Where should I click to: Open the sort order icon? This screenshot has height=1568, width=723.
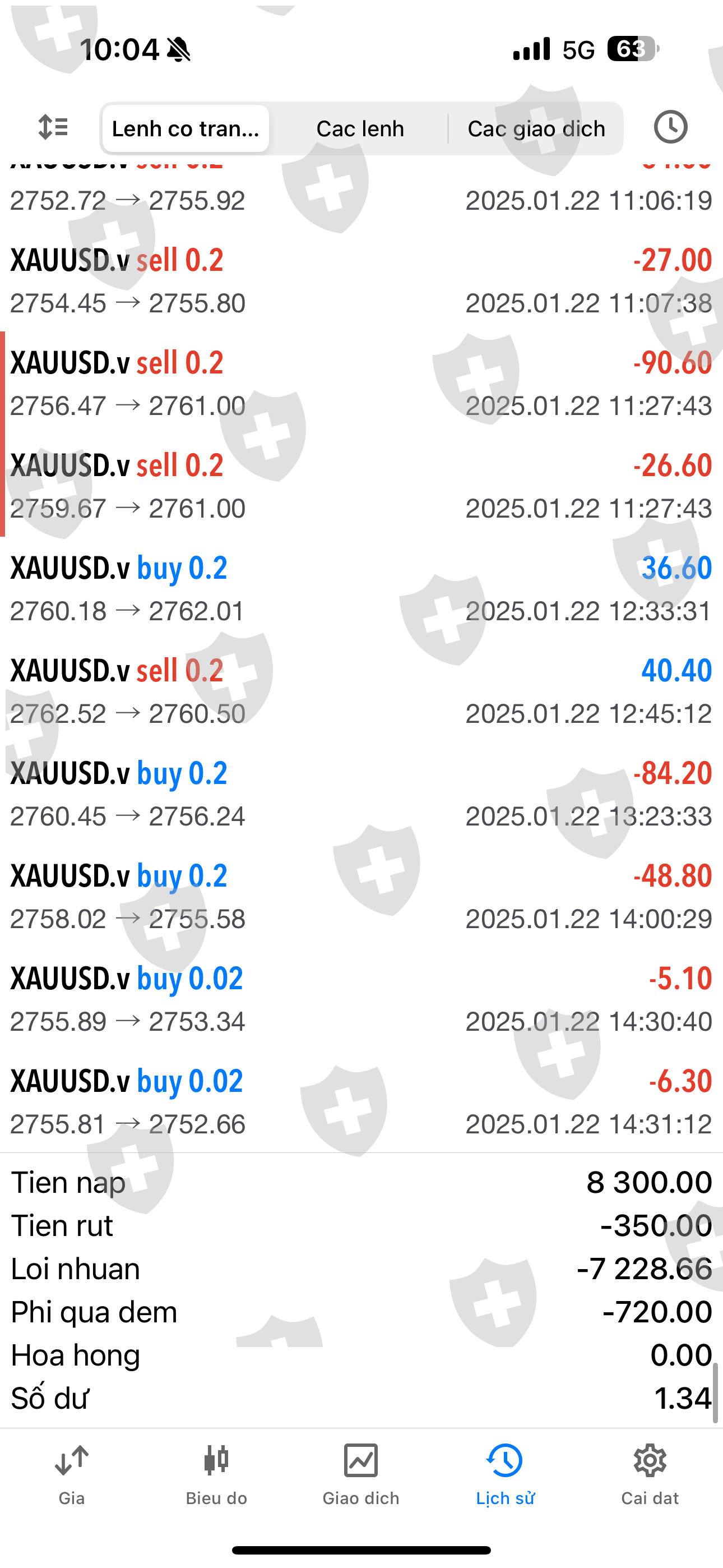[53, 128]
